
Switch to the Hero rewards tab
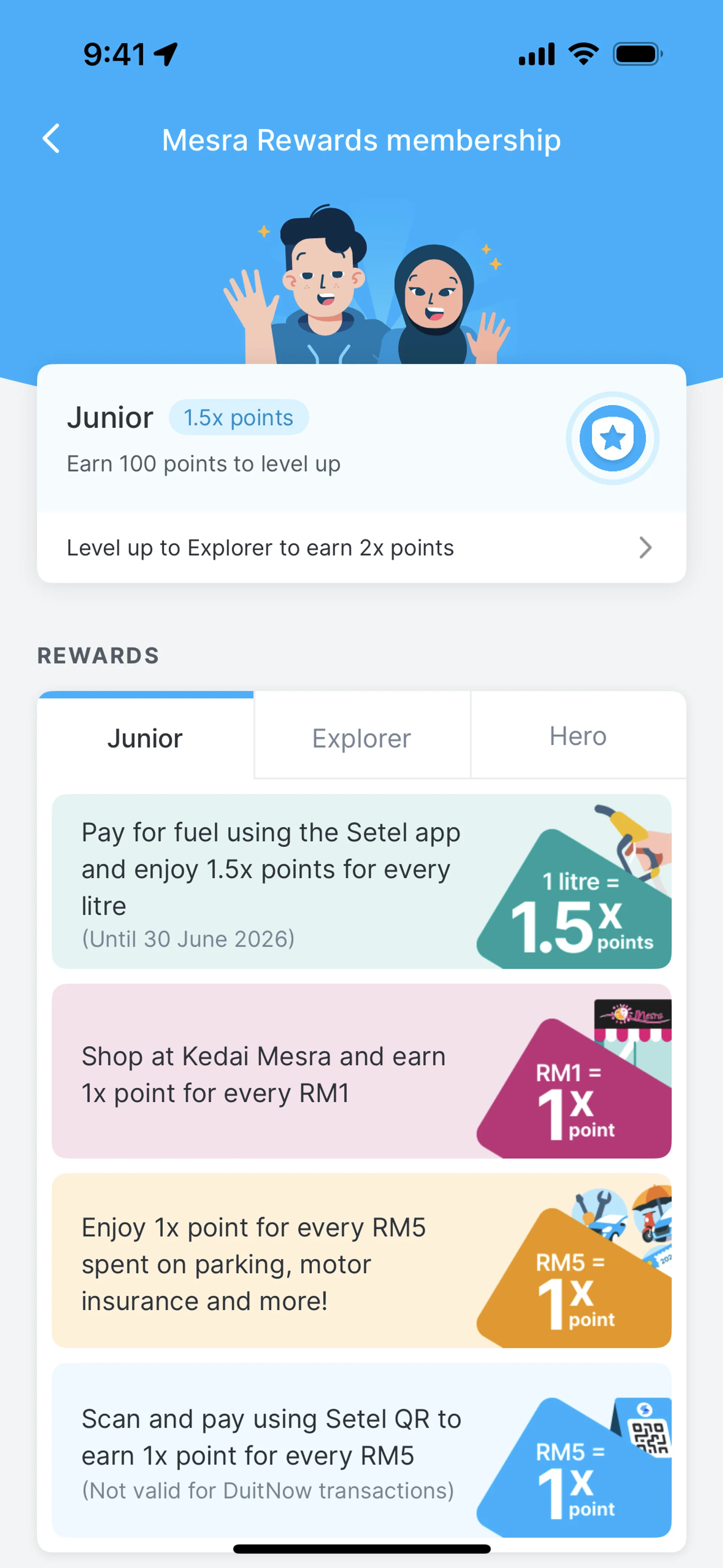pos(578,737)
